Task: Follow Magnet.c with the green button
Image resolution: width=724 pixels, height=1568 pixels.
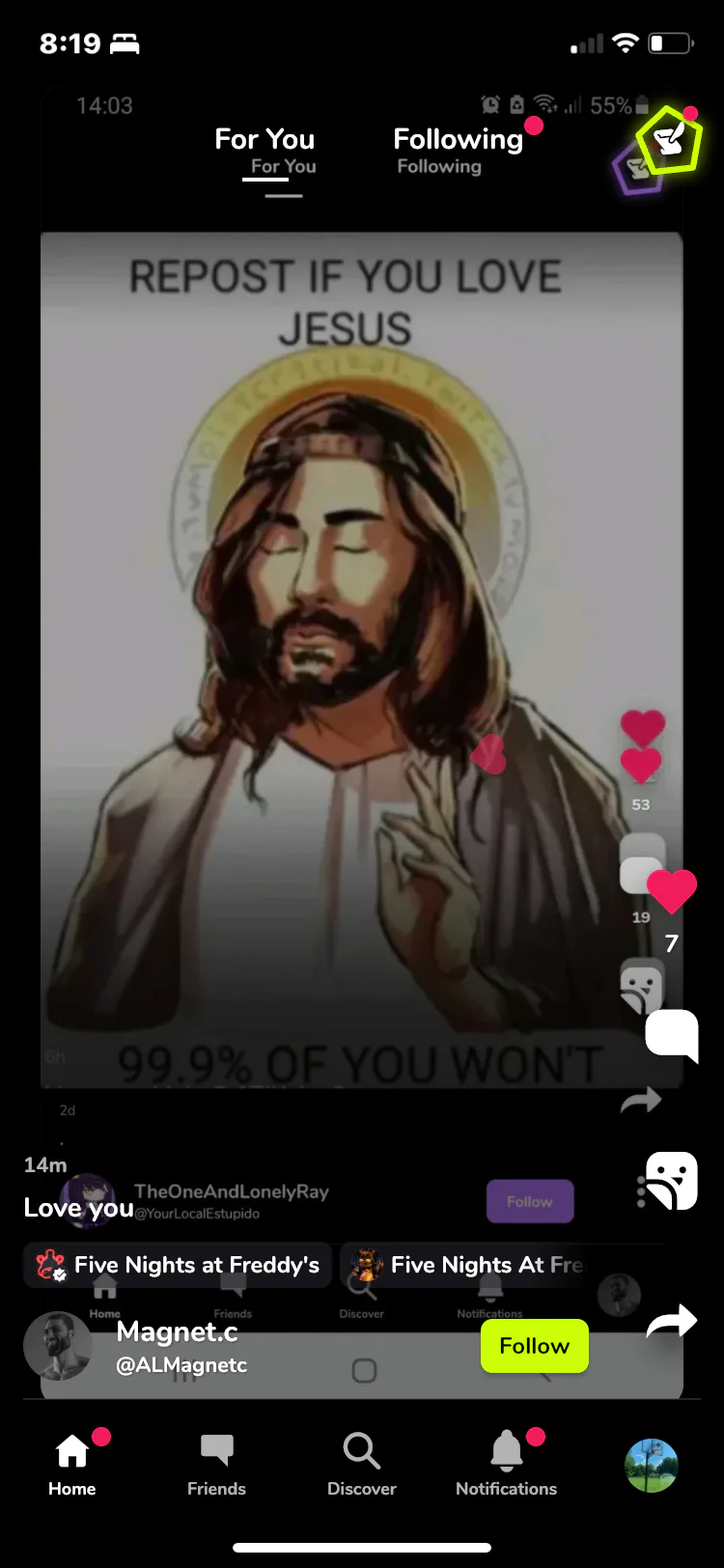Action: point(534,1345)
